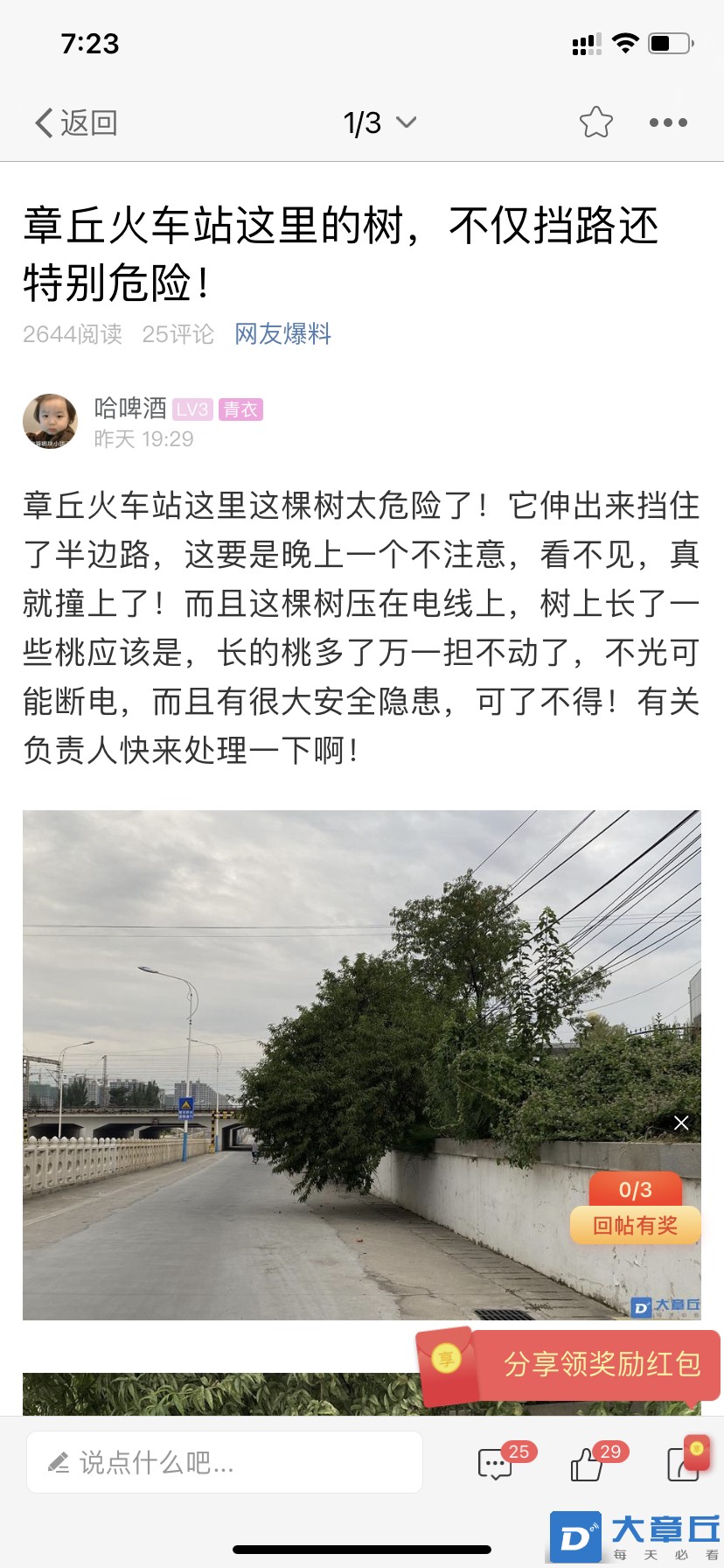The height and width of the screenshot is (1568, 724).
Task: Like this post with thumbs-up icon
Action: (x=588, y=1463)
